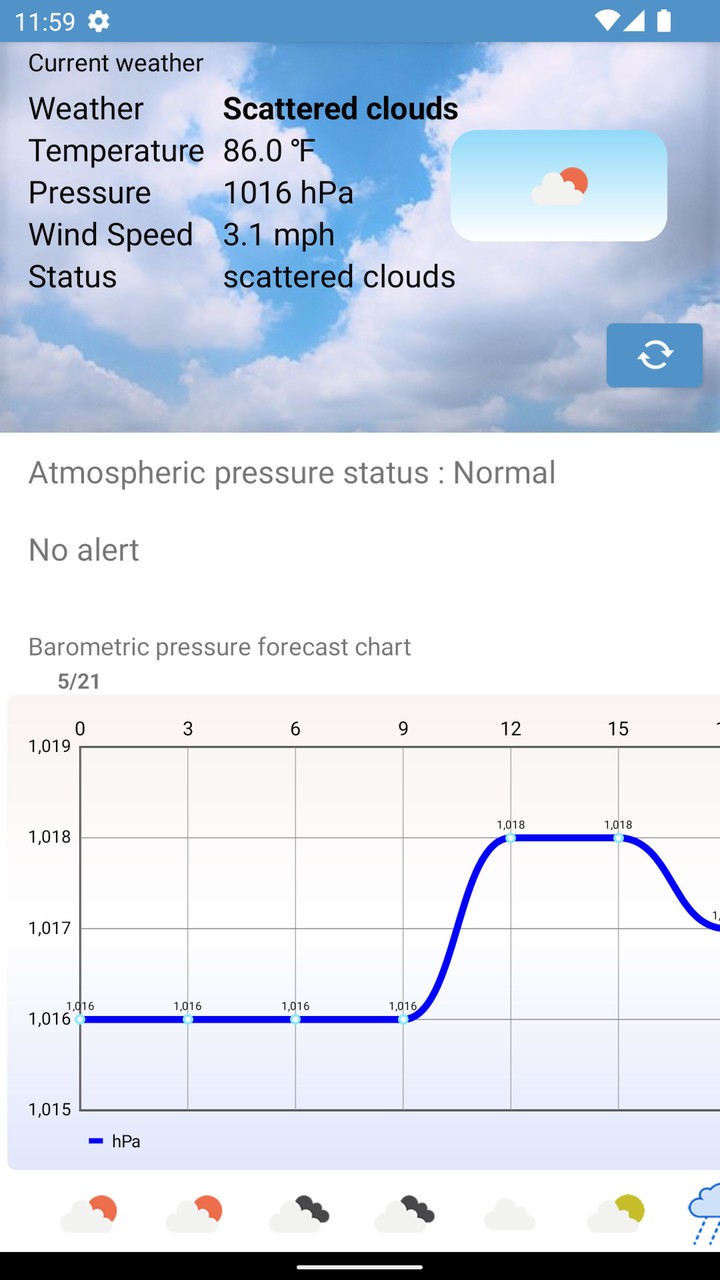The height and width of the screenshot is (1280, 720).
Task: Click the dark overcast clouds forecast icon
Action: click(x=298, y=1212)
